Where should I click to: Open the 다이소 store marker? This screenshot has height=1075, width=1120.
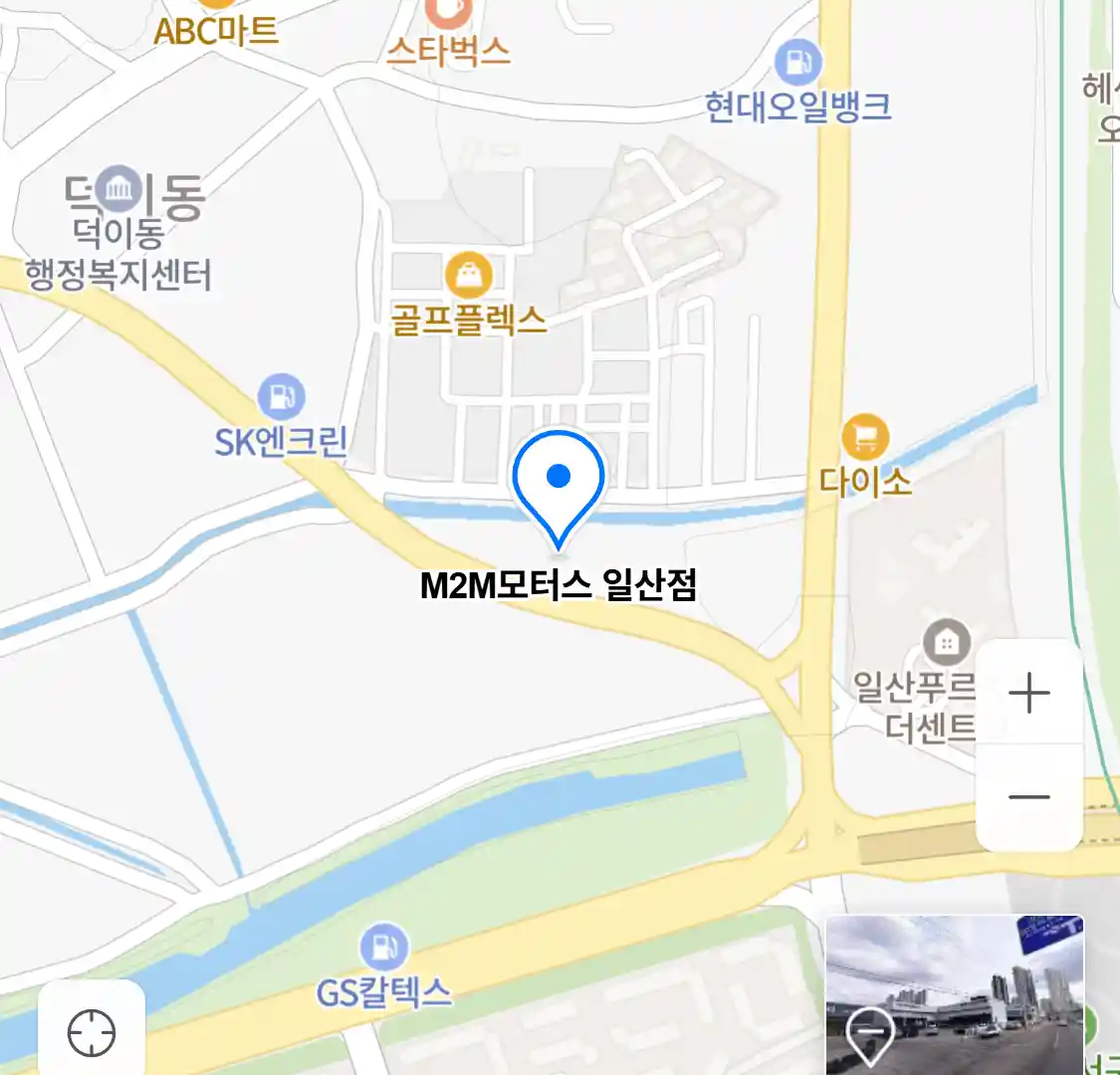click(x=864, y=437)
